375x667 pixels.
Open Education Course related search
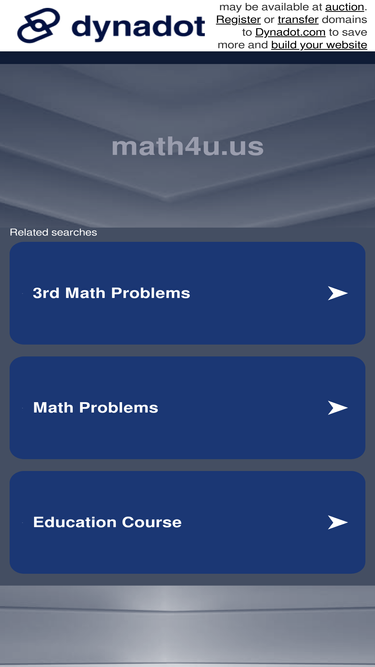coord(188,522)
